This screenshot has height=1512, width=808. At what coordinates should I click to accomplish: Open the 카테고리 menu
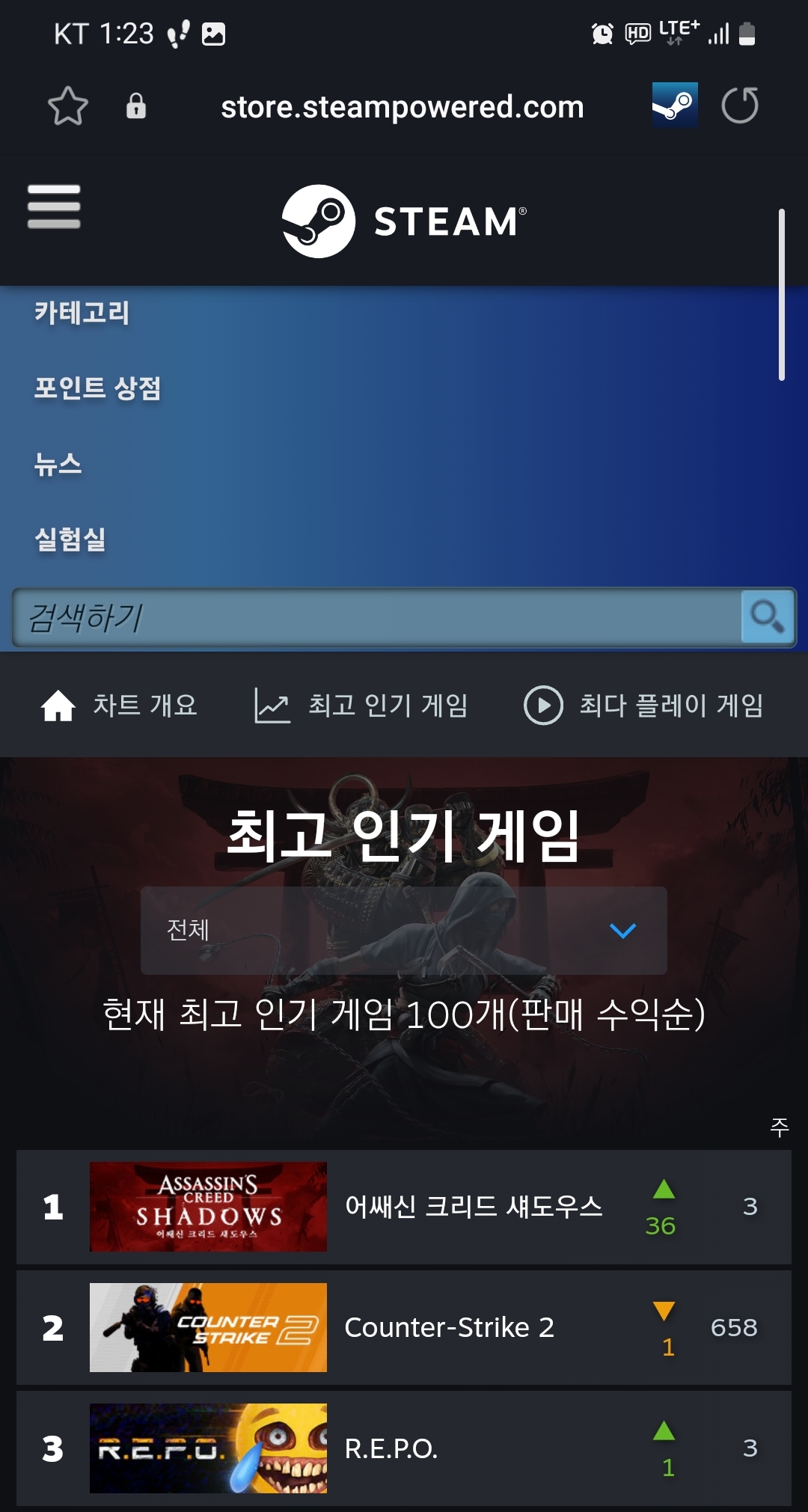coord(82,312)
